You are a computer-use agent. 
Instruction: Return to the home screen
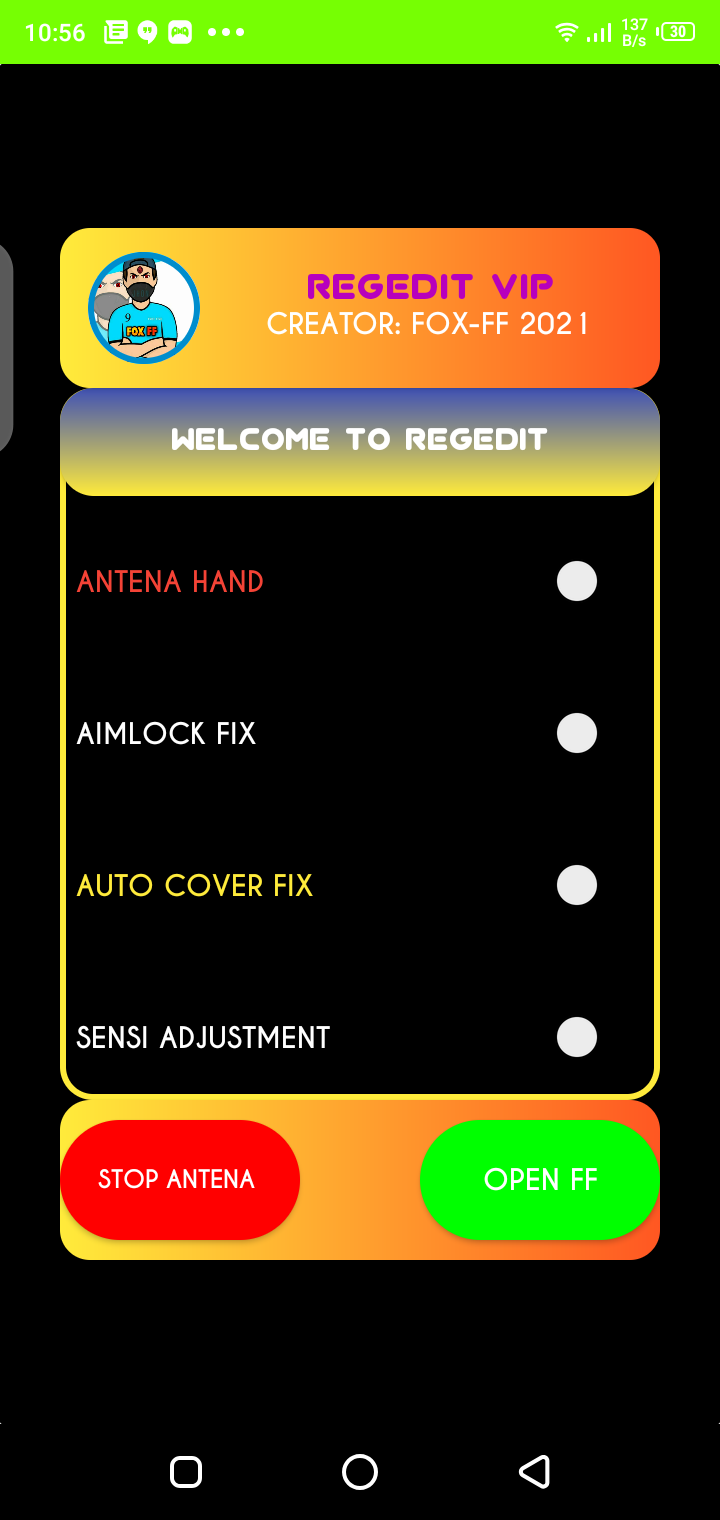tap(360, 1471)
